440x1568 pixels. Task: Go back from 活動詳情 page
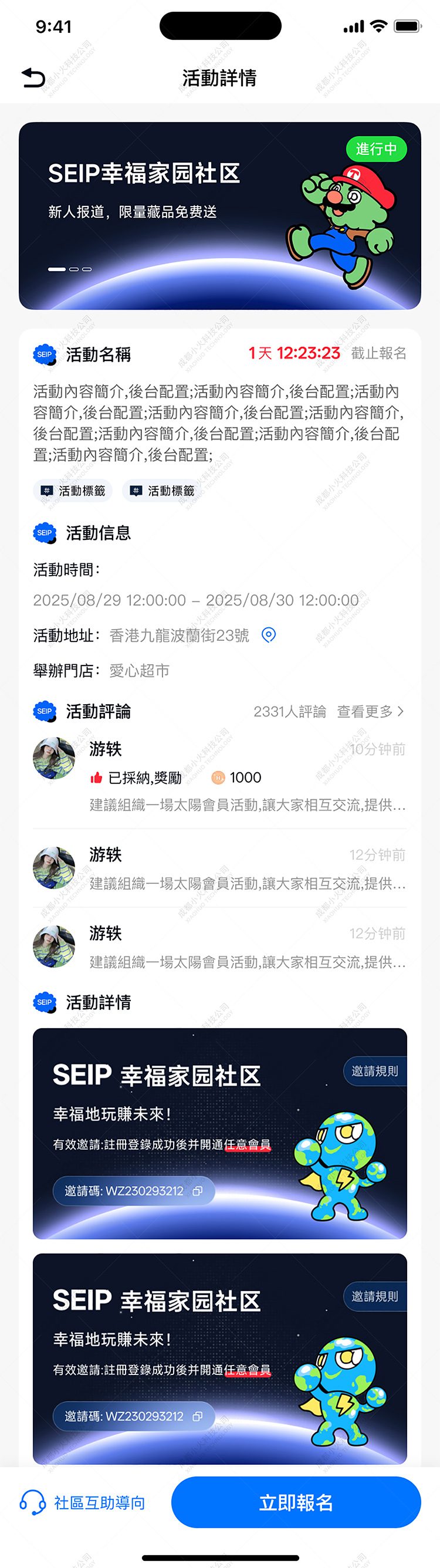[x=33, y=78]
